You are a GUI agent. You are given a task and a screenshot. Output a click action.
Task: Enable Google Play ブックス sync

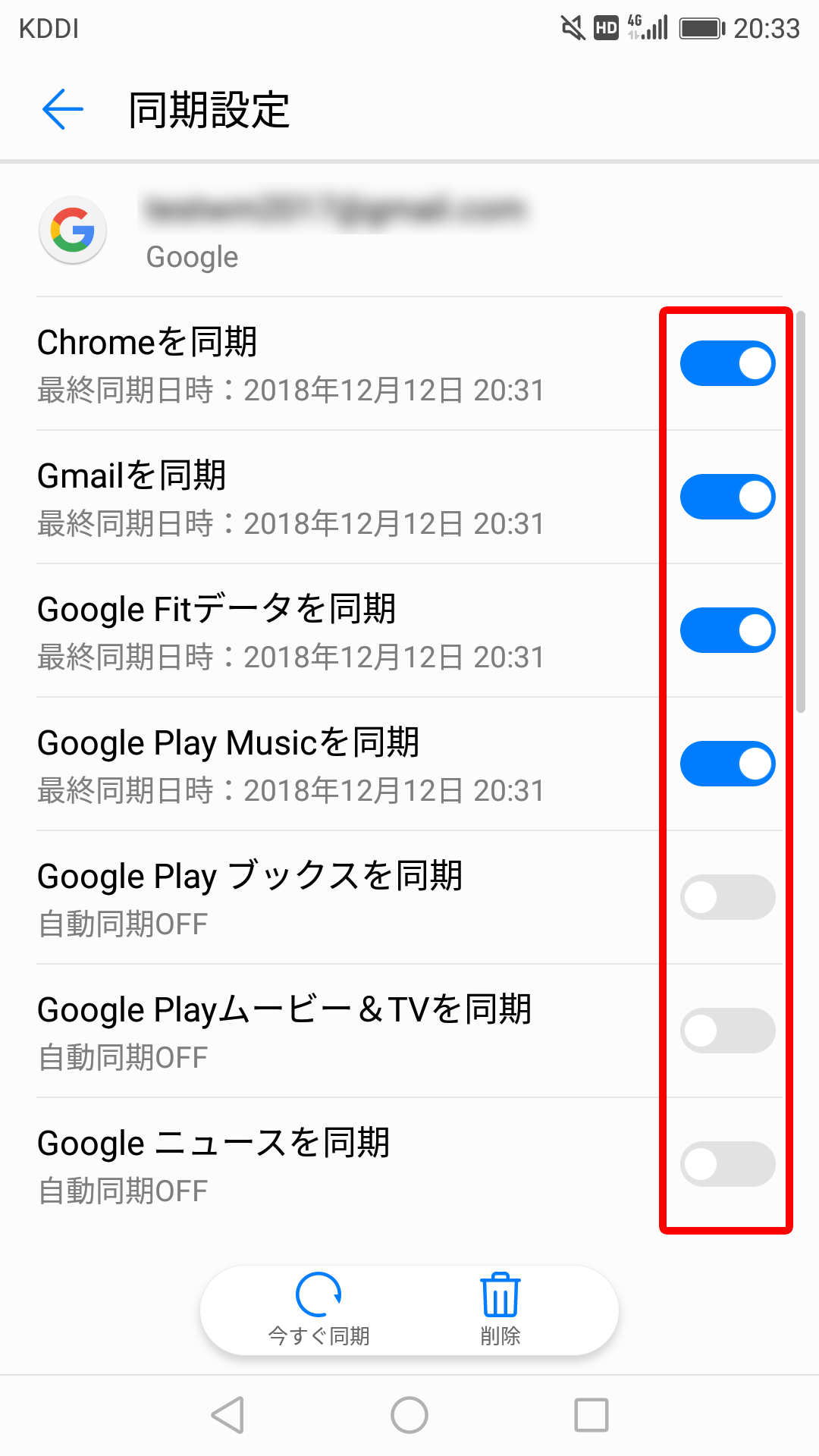point(727,897)
